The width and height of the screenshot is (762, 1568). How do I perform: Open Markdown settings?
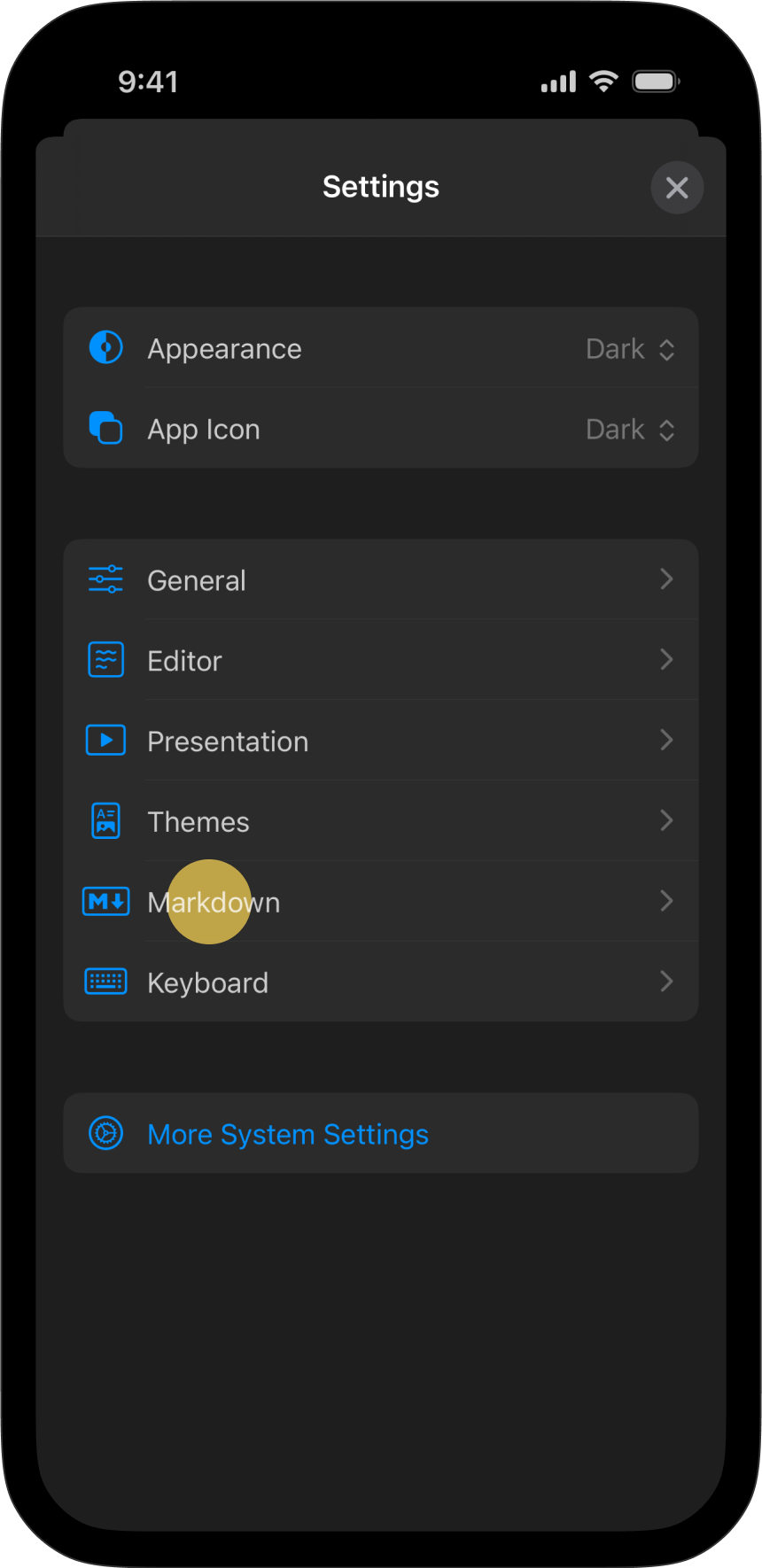point(381,903)
